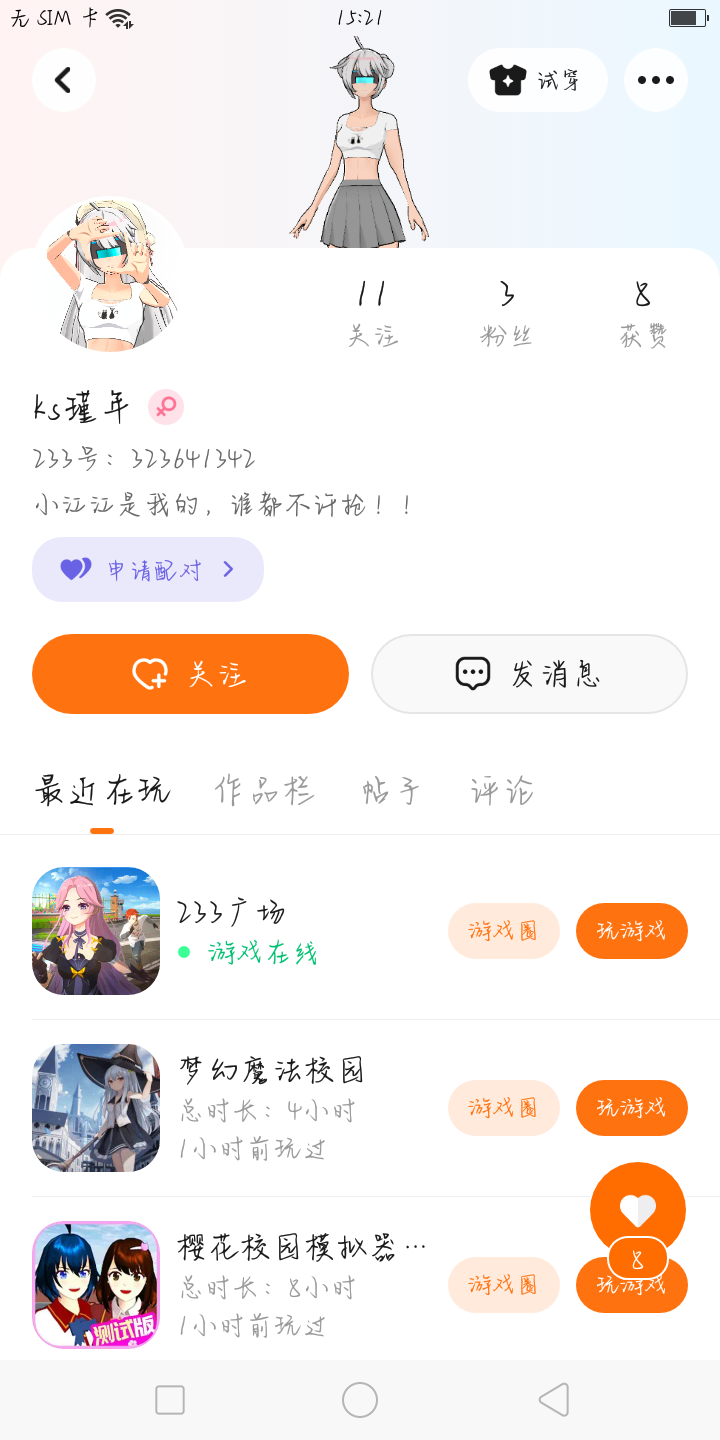
Task: Open 游戏圈 for 樱花校园模拟器
Action: [x=504, y=1285]
